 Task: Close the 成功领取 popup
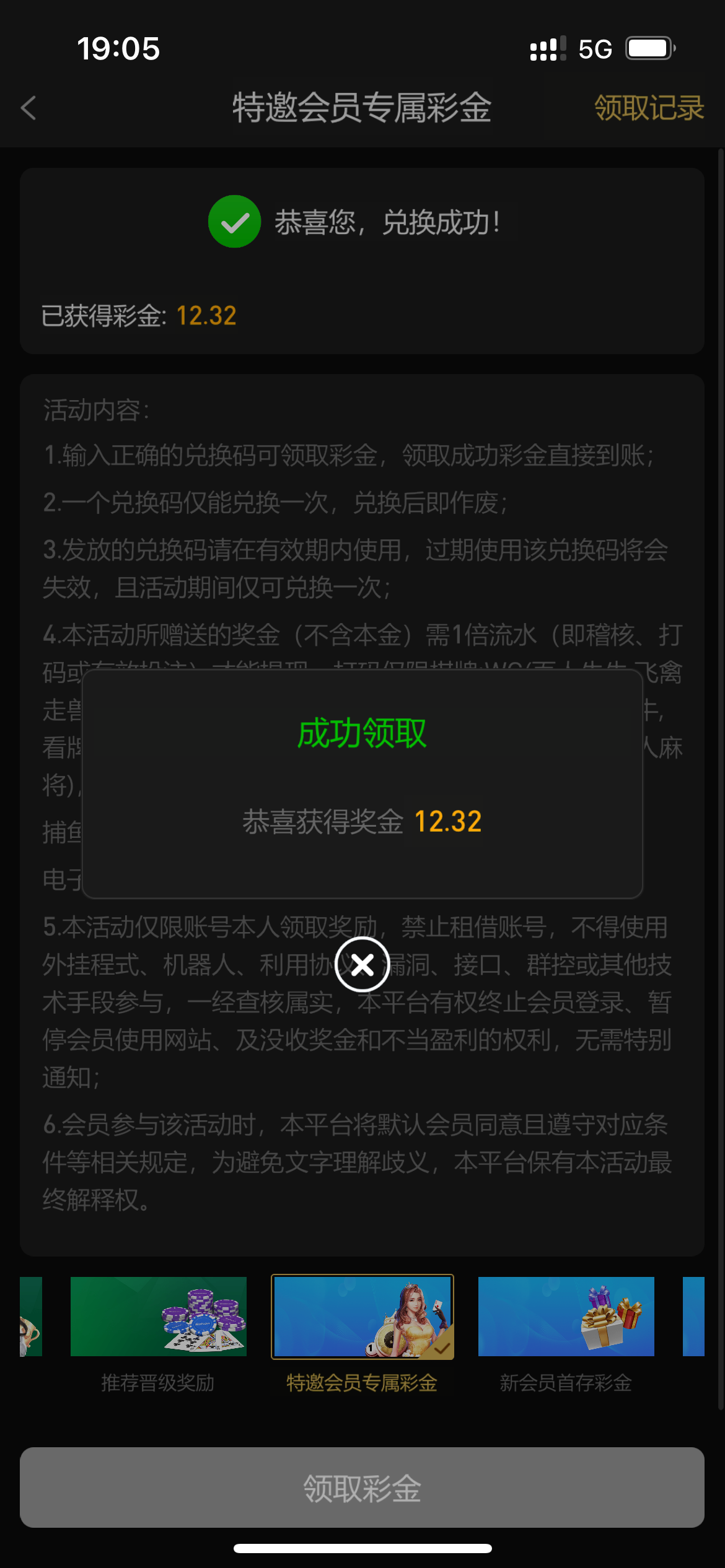coord(362,964)
